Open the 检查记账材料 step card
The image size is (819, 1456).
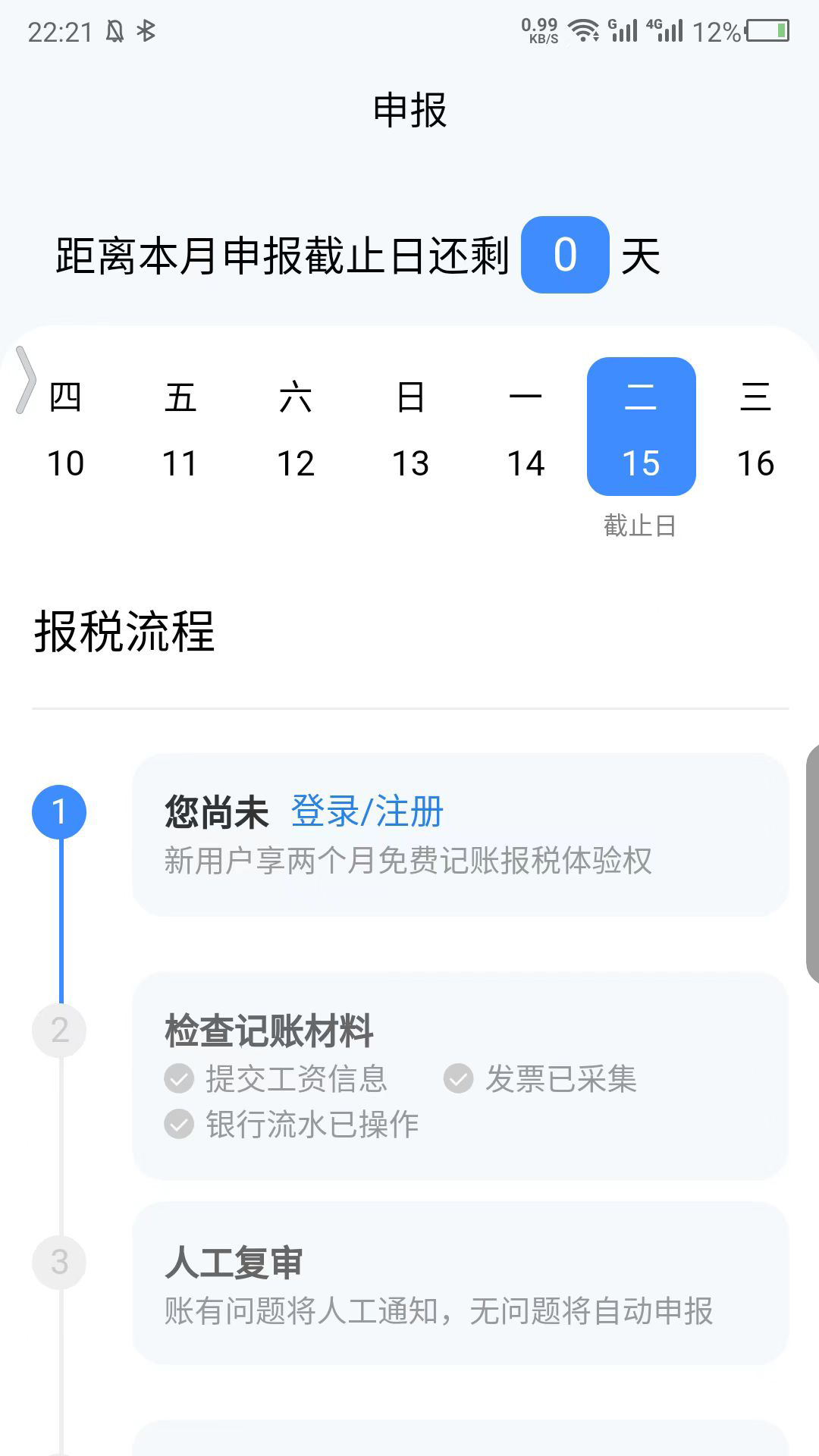(x=460, y=1075)
